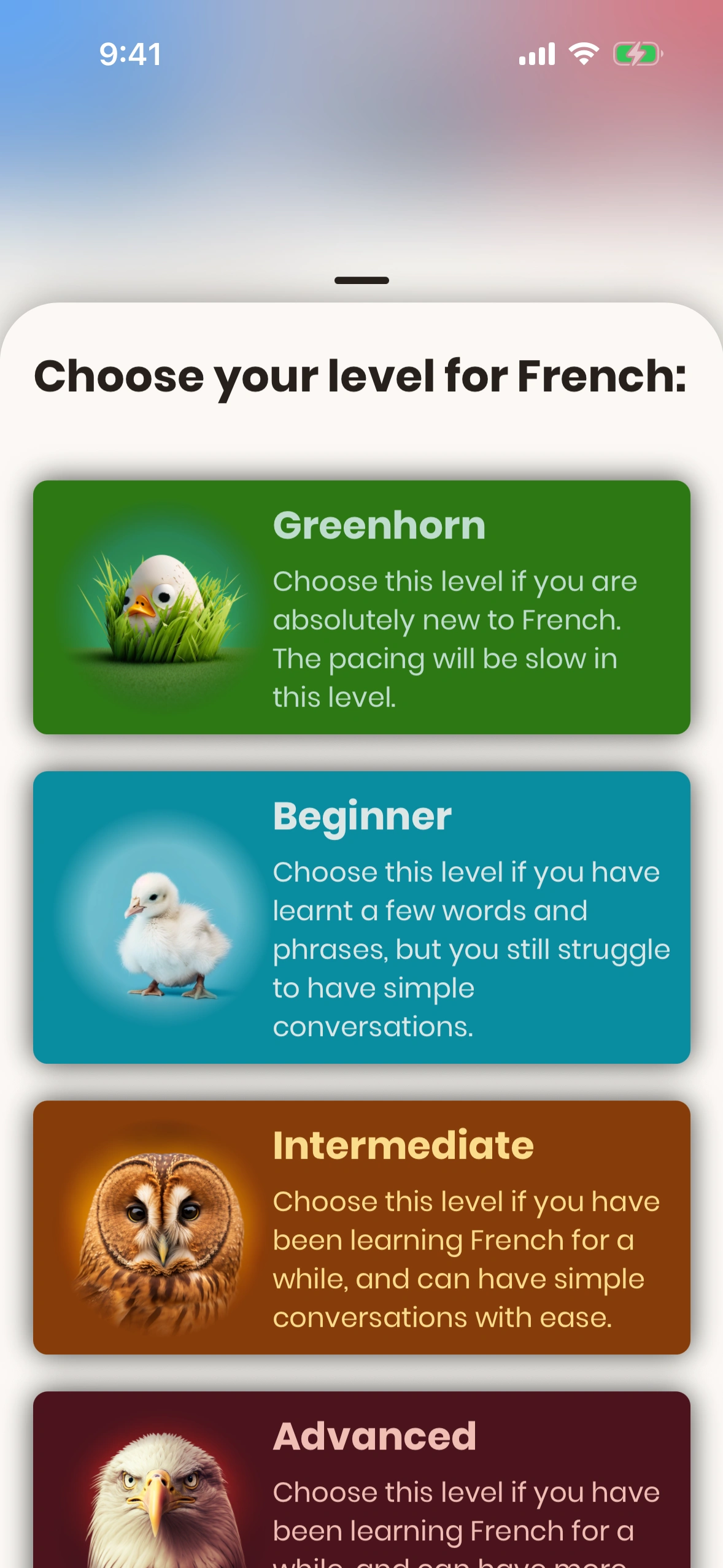The image size is (723, 1568).
Task: Pick the Intermediate level card
Action: point(361,1227)
